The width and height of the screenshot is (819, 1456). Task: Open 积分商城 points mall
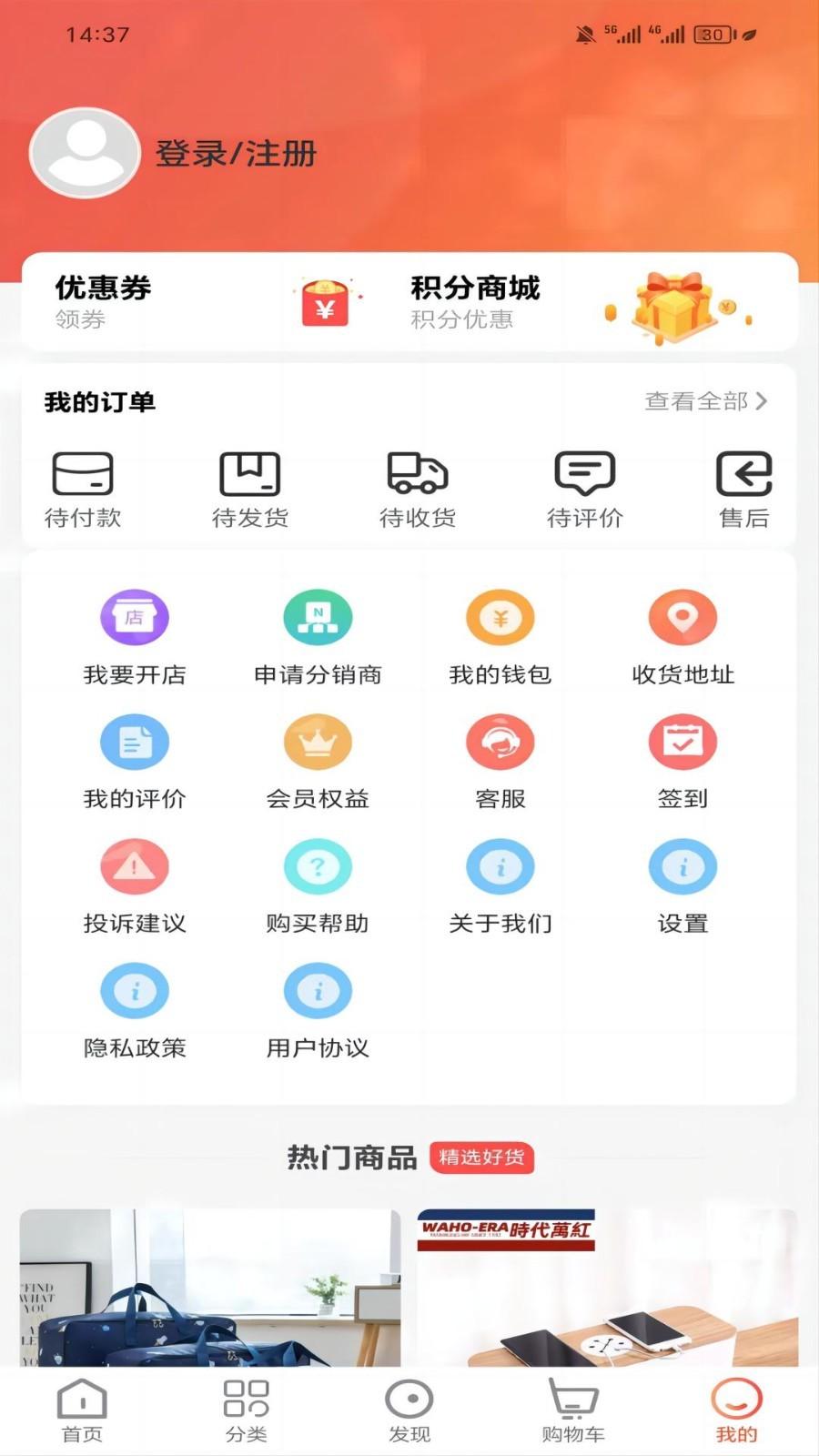pyautogui.click(x=474, y=289)
